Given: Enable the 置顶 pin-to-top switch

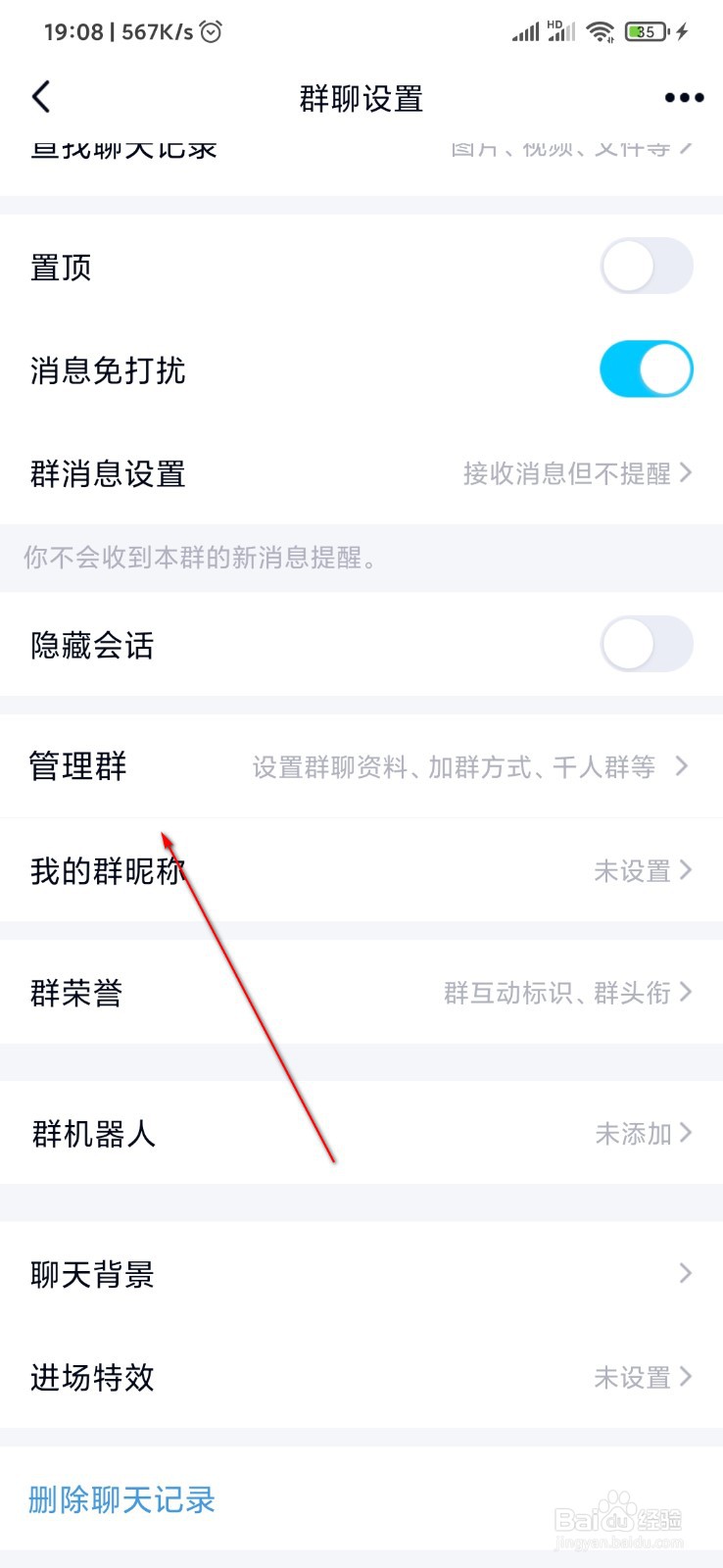Looking at the screenshot, I should coord(646,266).
